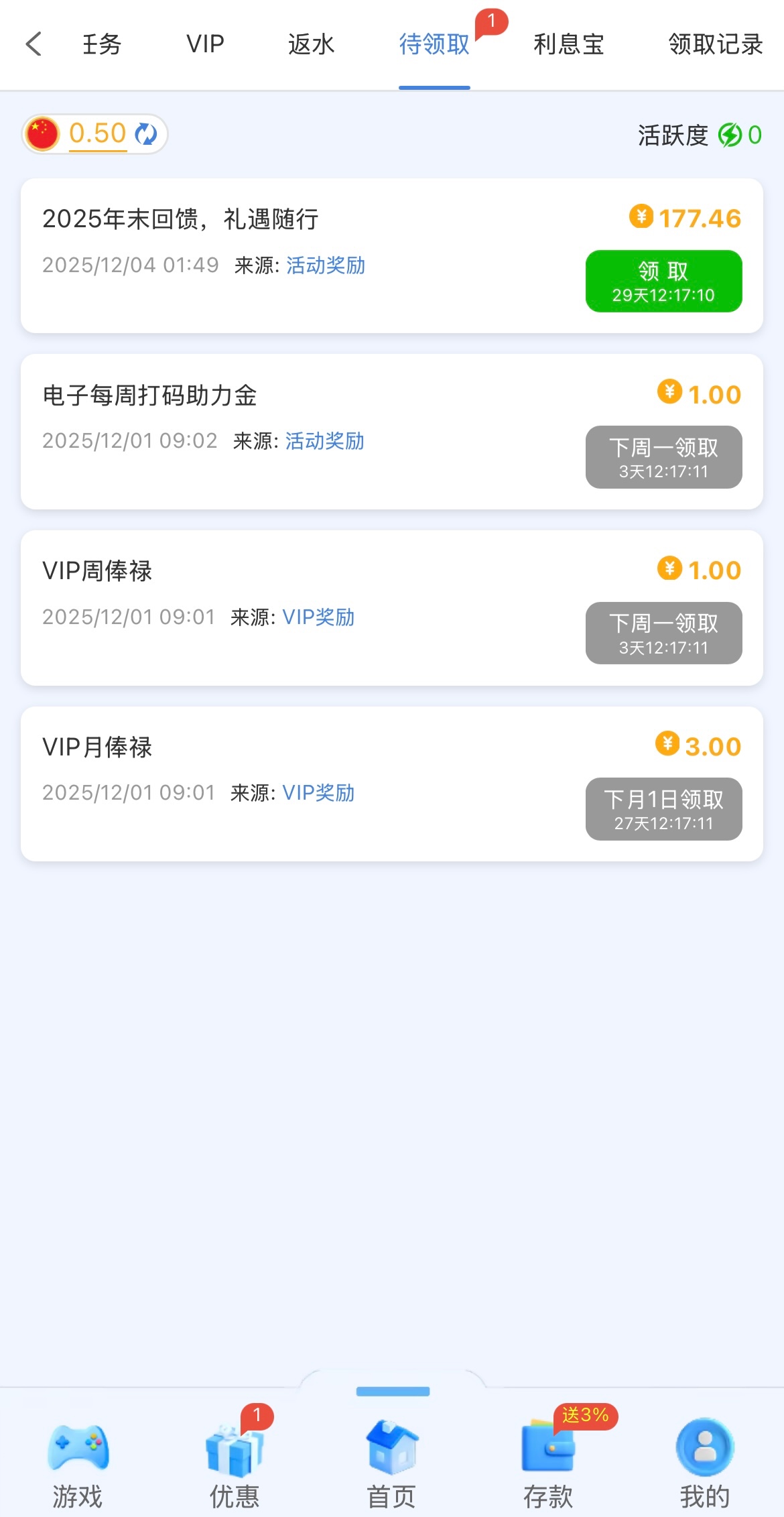784x1517 pixels.
Task: Switch to the 返水 tab
Action: (x=311, y=44)
